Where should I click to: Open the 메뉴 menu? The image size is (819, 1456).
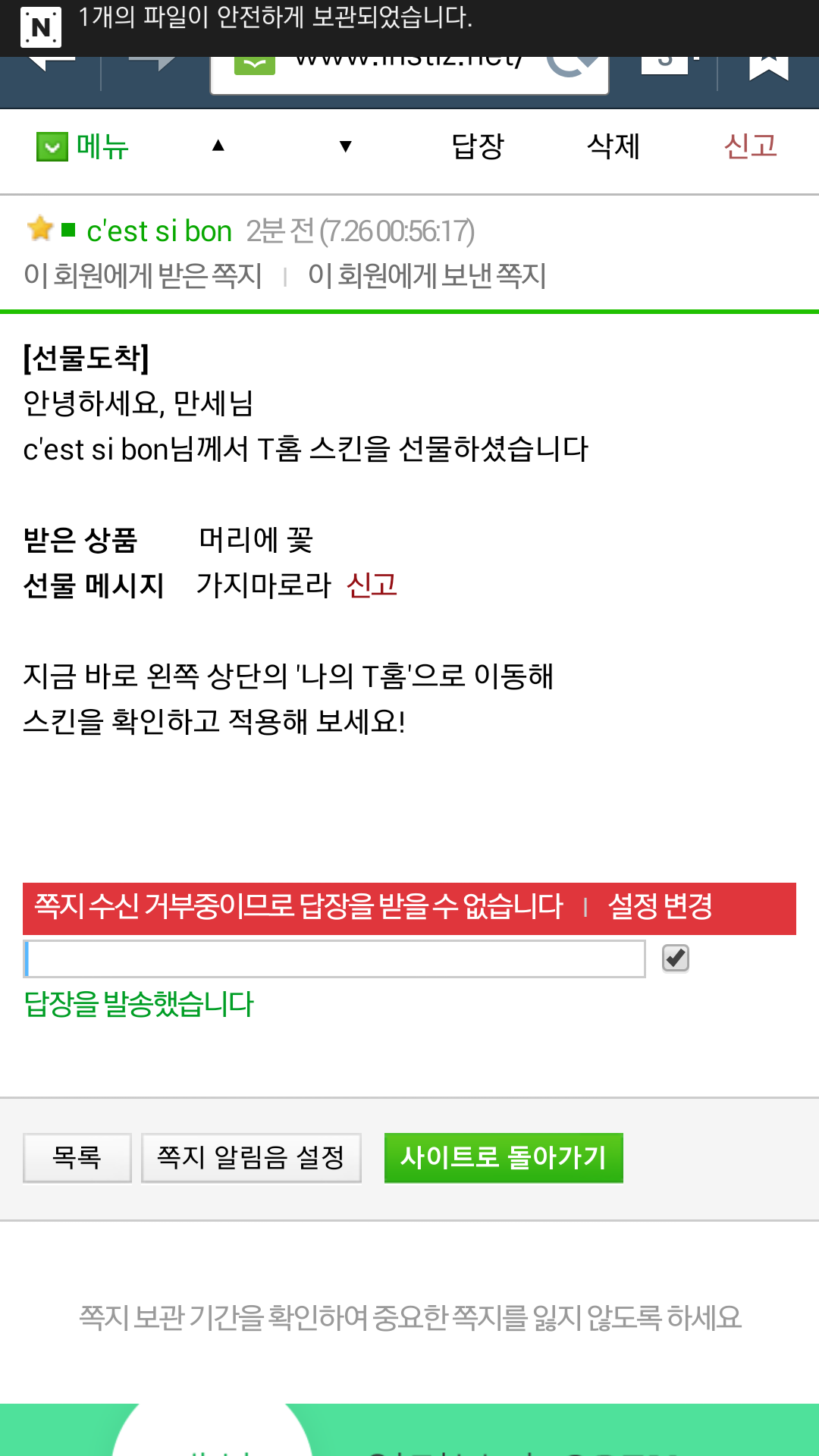click(x=101, y=146)
